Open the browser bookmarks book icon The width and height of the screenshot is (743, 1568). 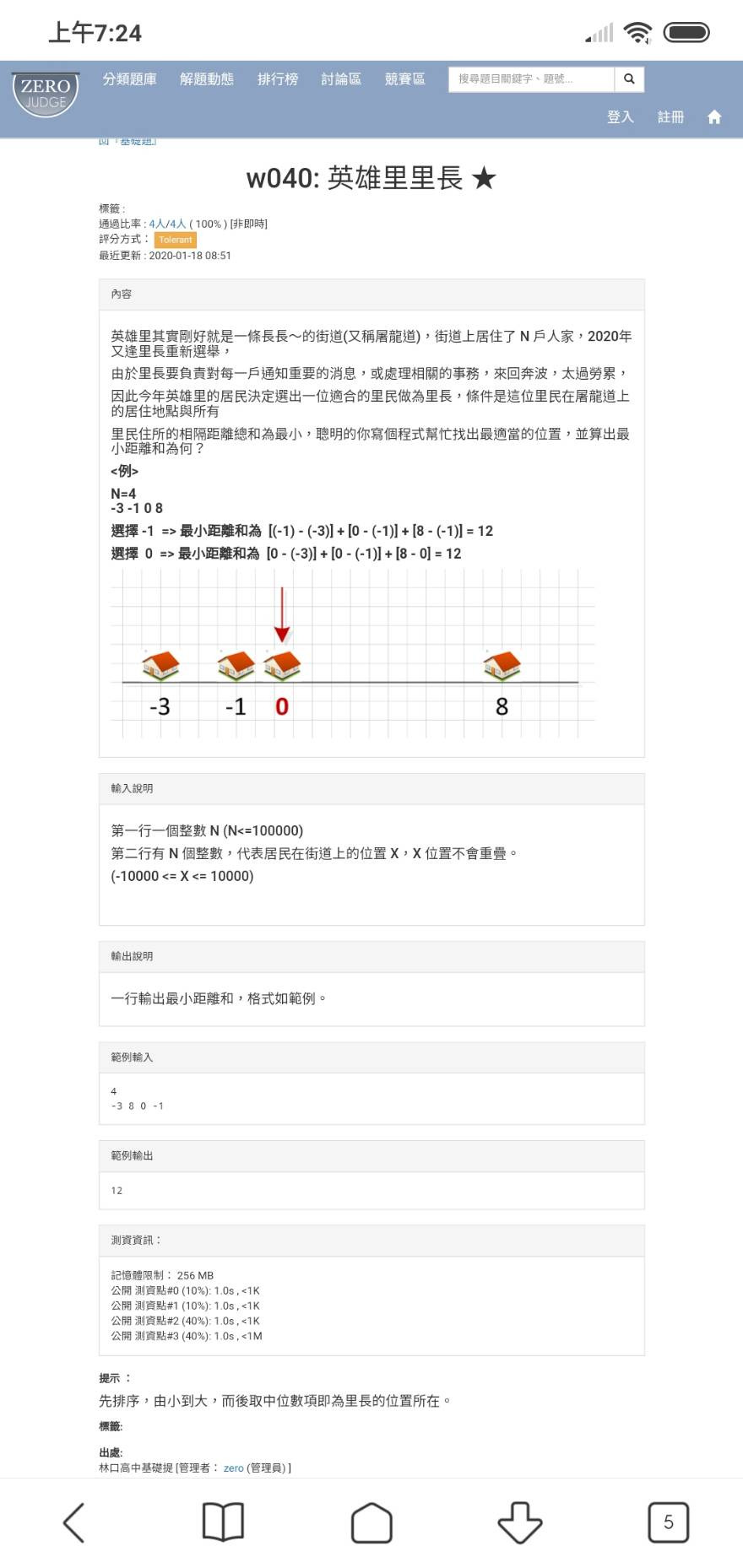tap(223, 1522)
